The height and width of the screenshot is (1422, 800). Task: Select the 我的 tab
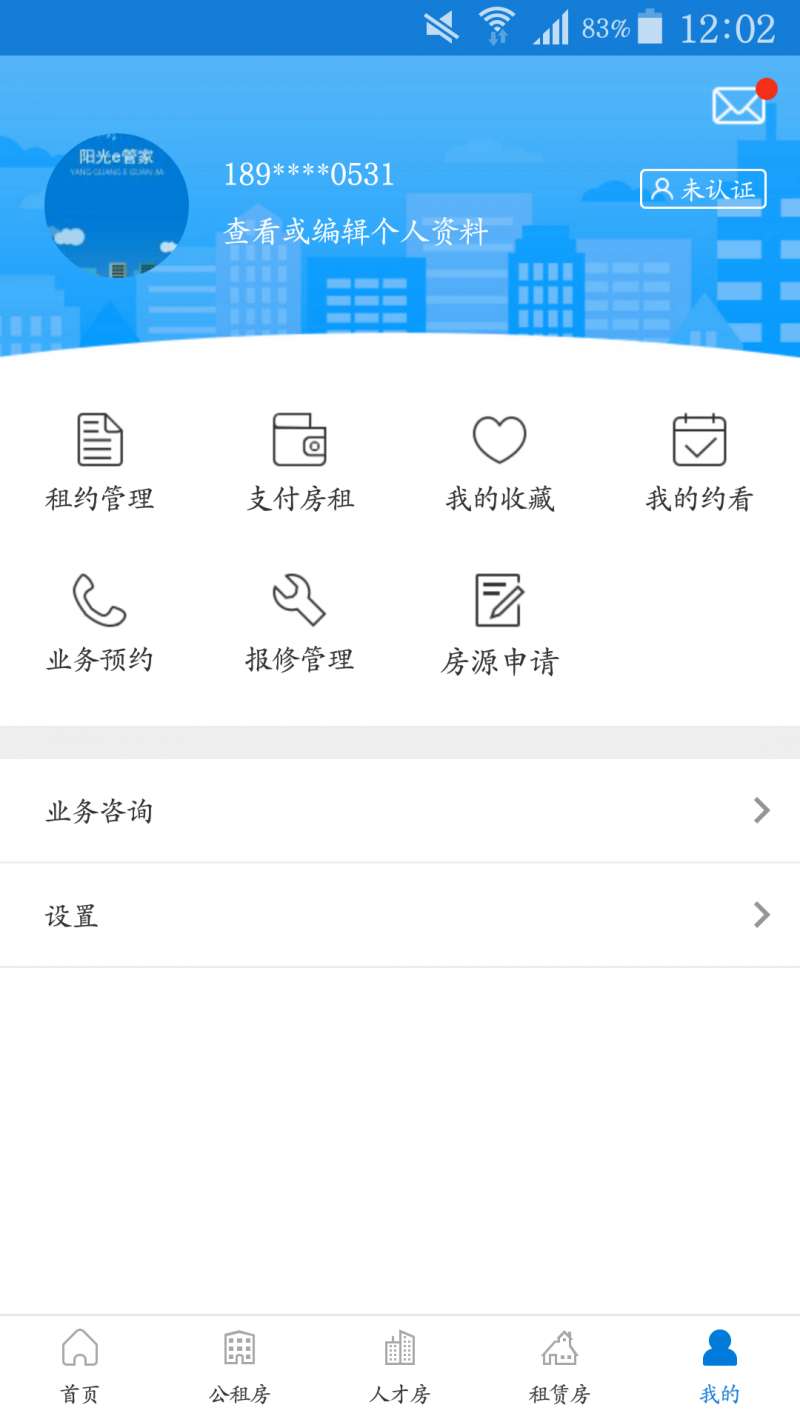pos(720,1367)
